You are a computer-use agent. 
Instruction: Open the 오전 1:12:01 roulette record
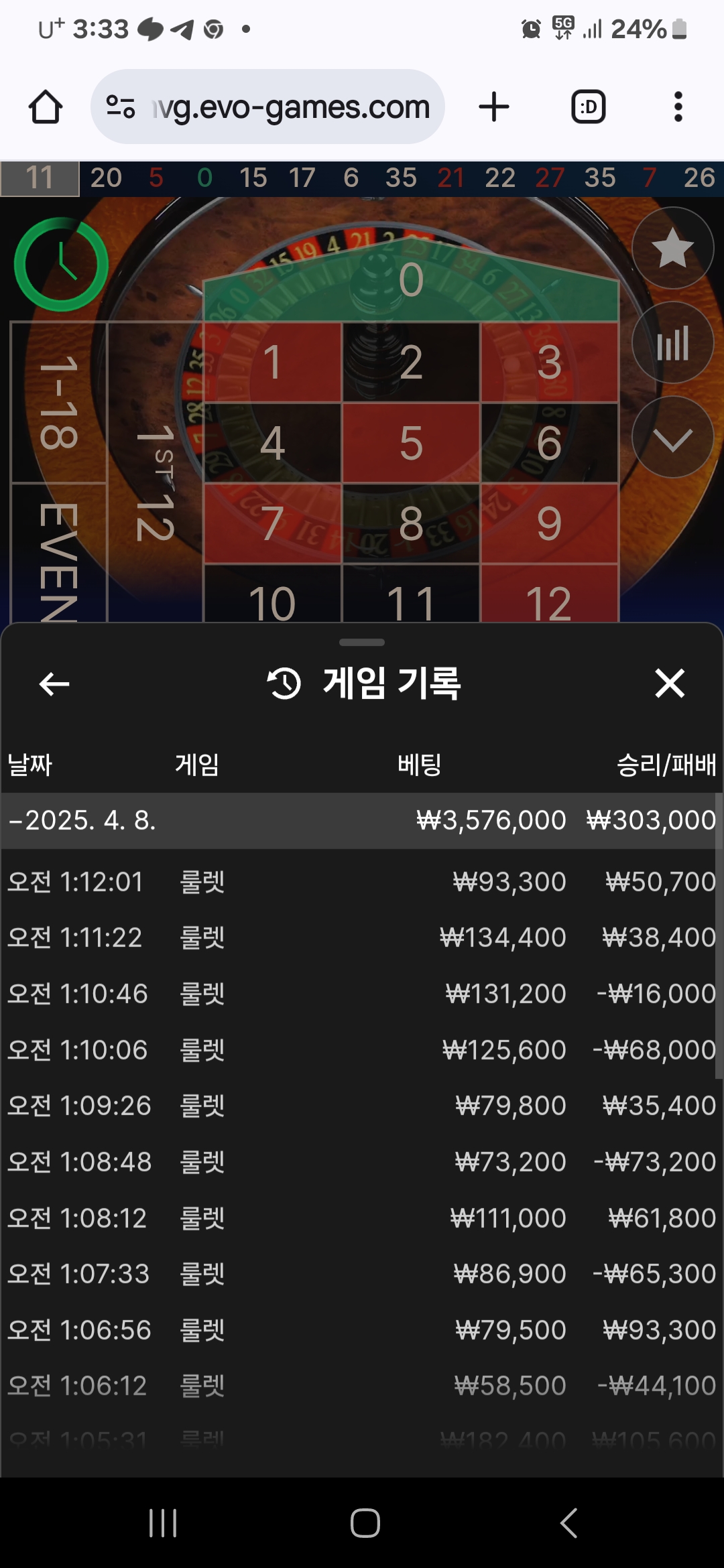tap(362, 882)
